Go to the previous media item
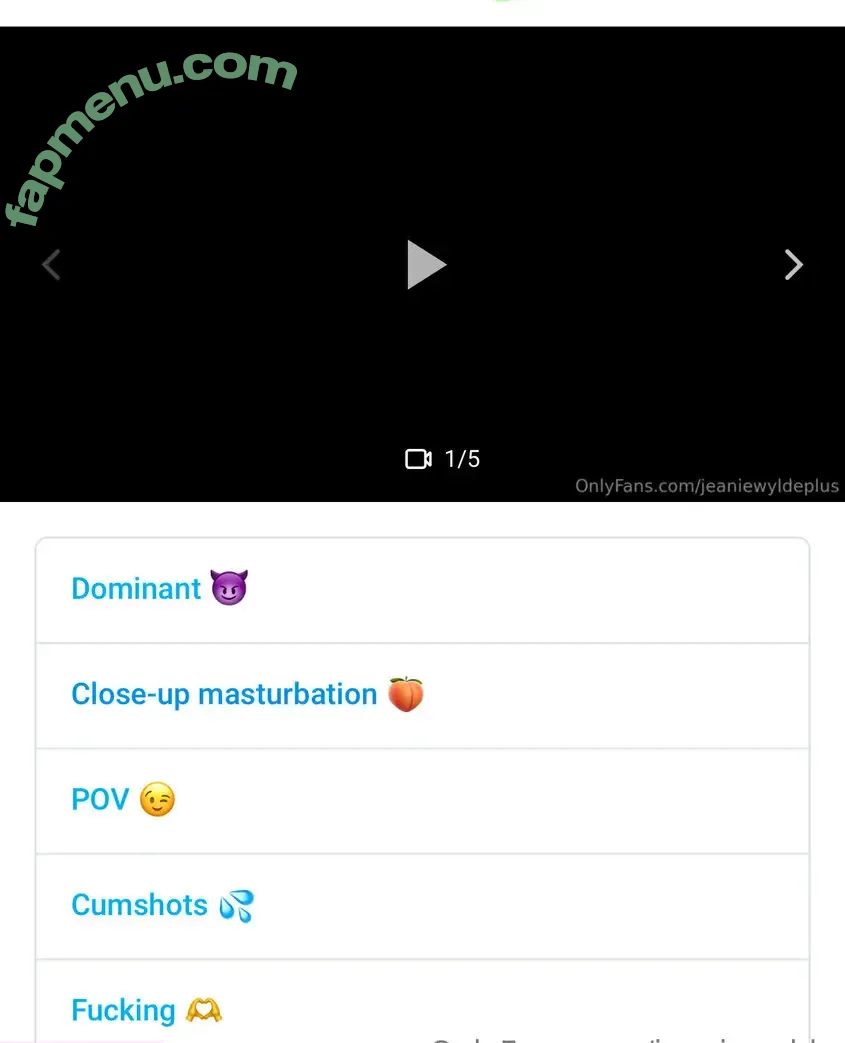845x1043 pixels. coord(52,265)
